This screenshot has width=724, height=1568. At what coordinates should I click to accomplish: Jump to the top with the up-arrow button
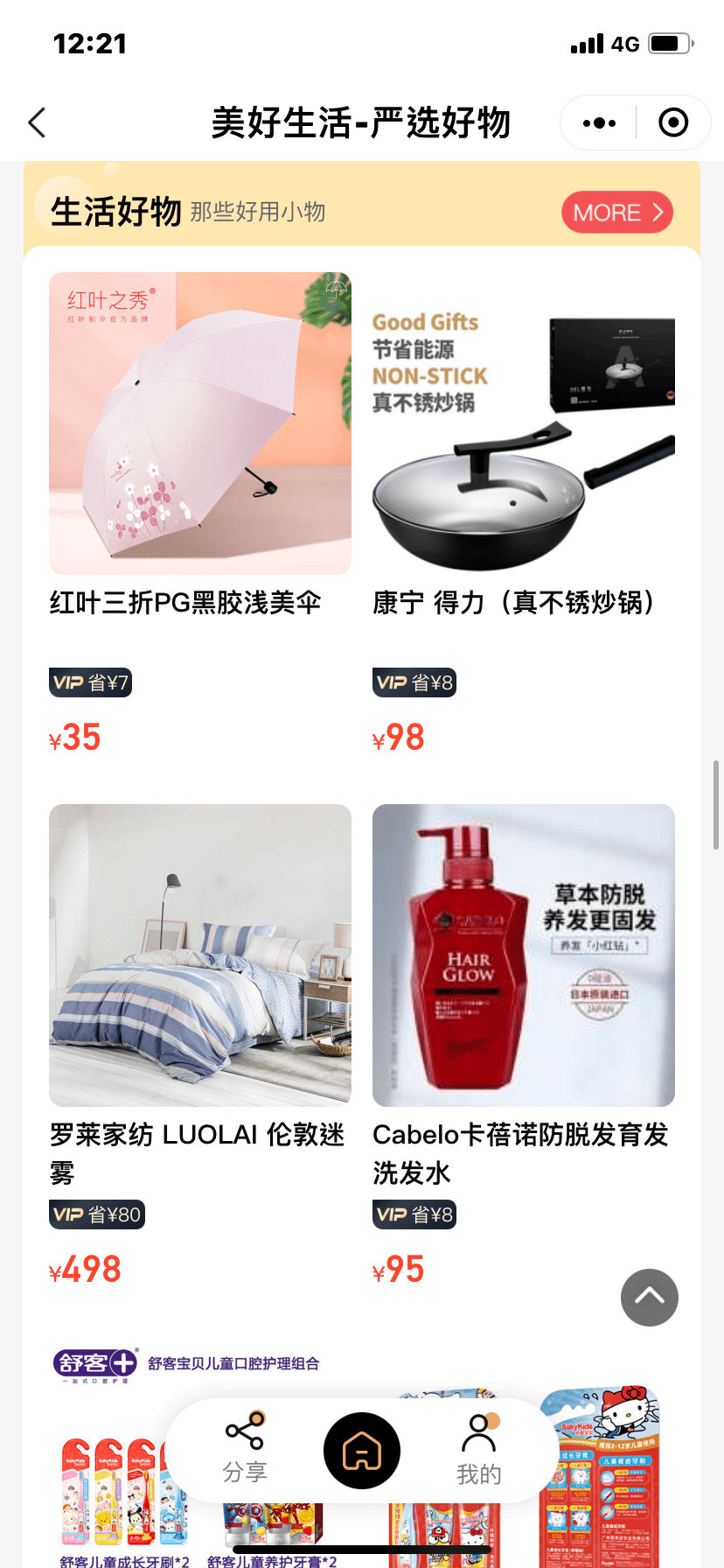pos(649,1297)
